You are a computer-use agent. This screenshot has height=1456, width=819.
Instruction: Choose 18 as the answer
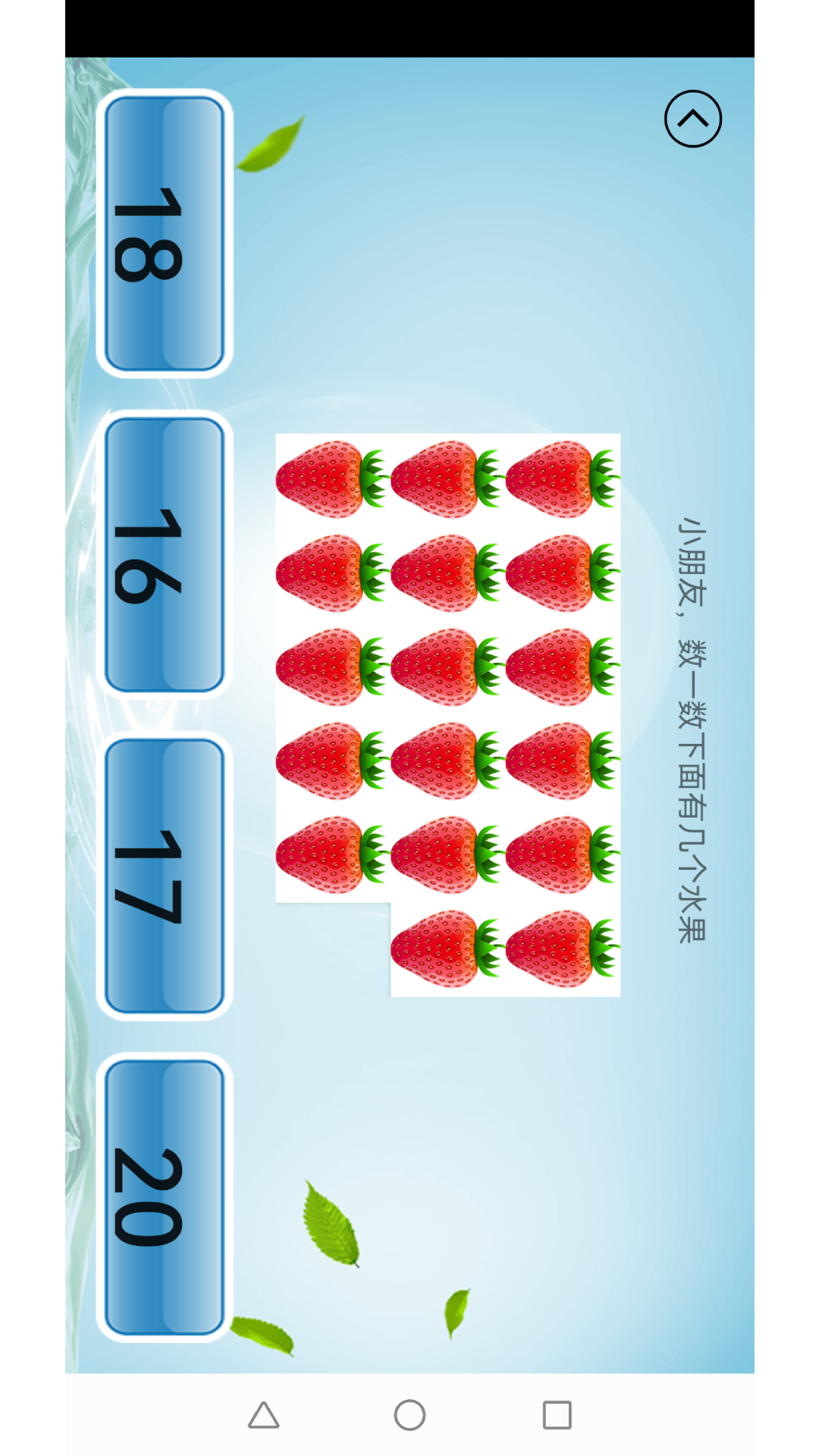[x=165, y=234]
